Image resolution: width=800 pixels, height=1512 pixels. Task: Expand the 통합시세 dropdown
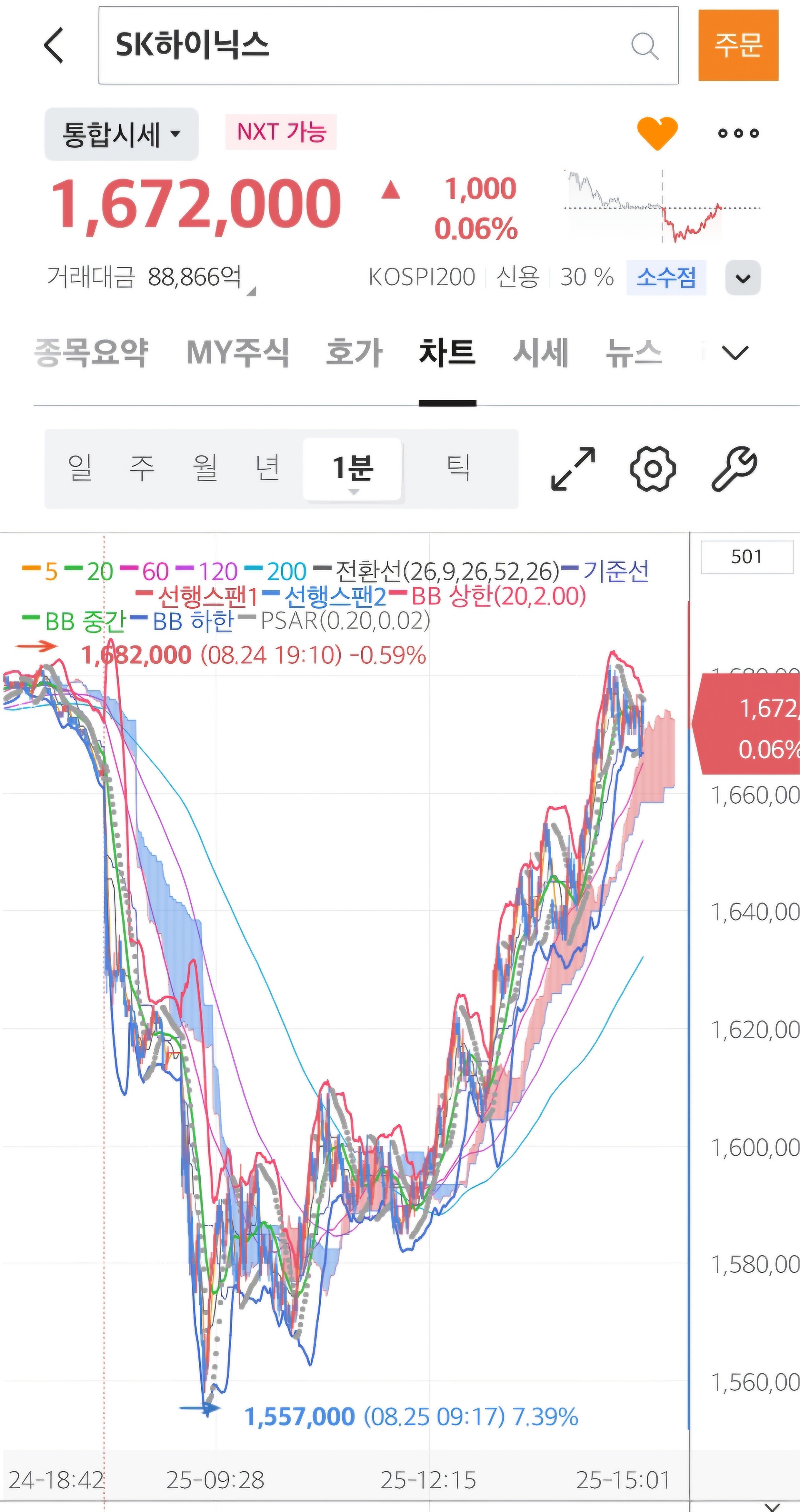pos(121,134)
